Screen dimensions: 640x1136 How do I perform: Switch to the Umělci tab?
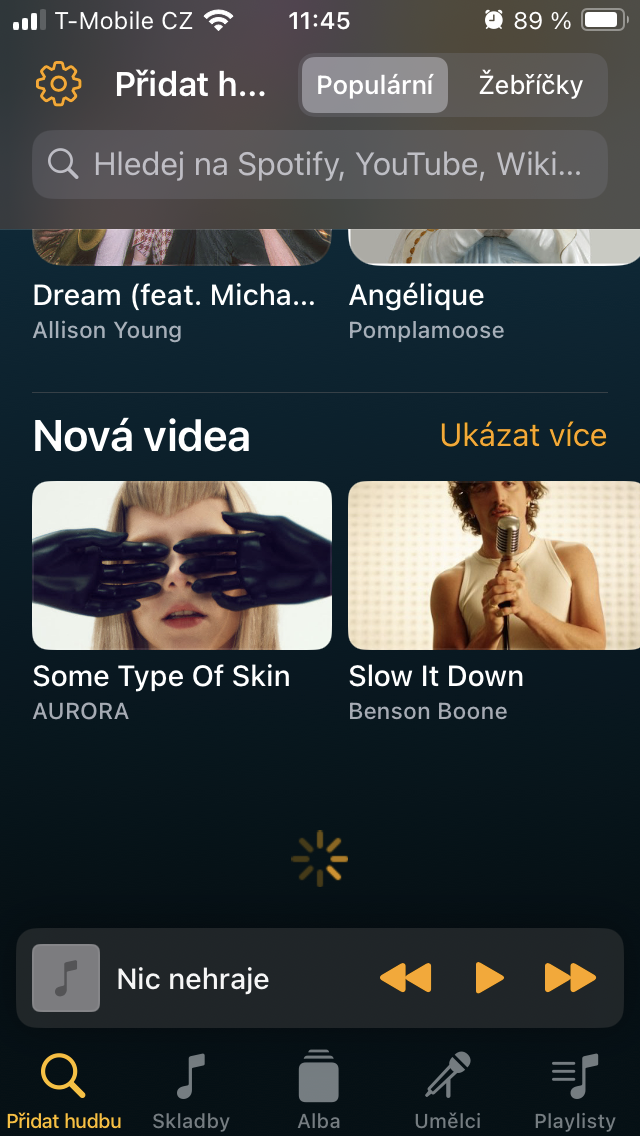447,1090
